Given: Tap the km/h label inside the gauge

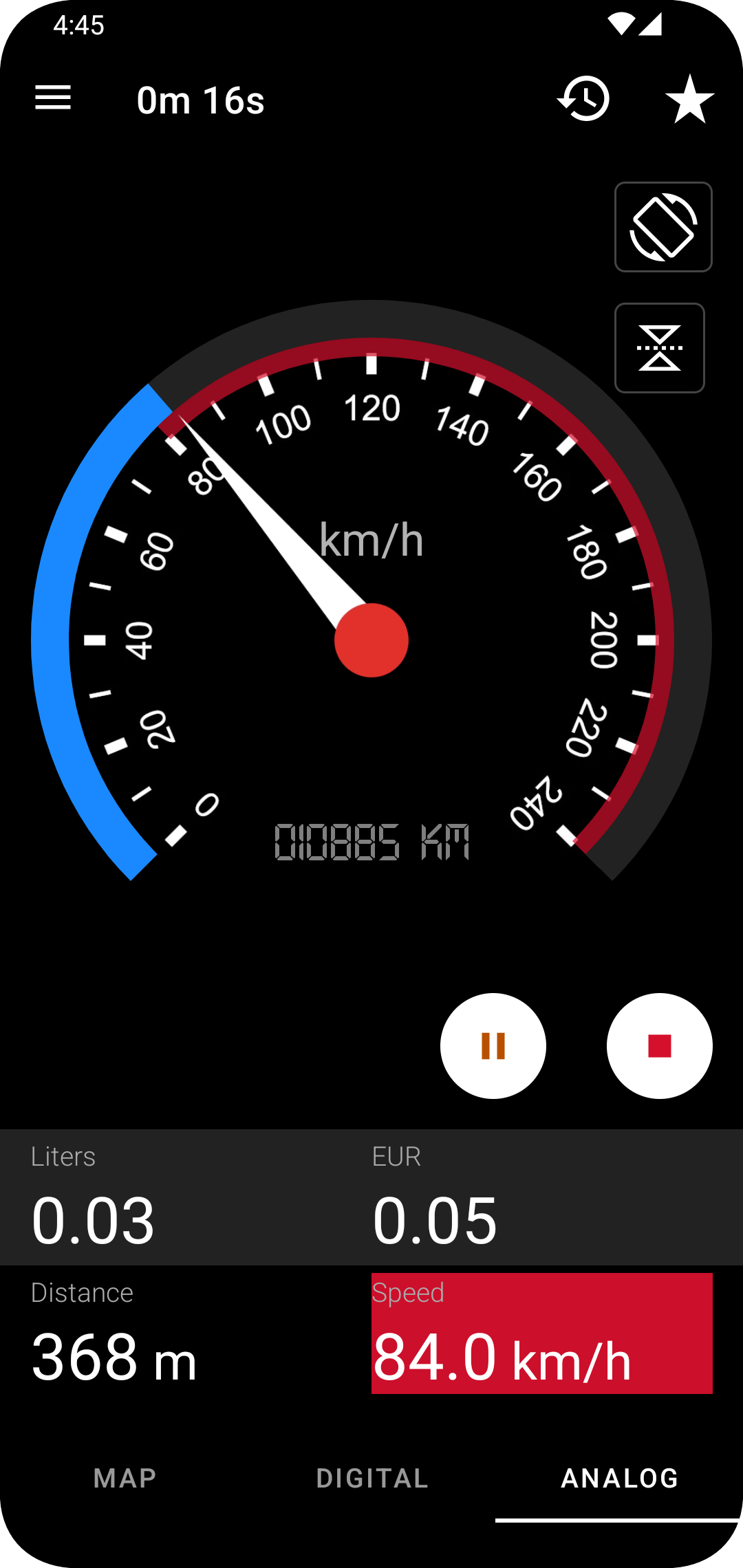Looking at the screenshot, I should coord(371,540).
